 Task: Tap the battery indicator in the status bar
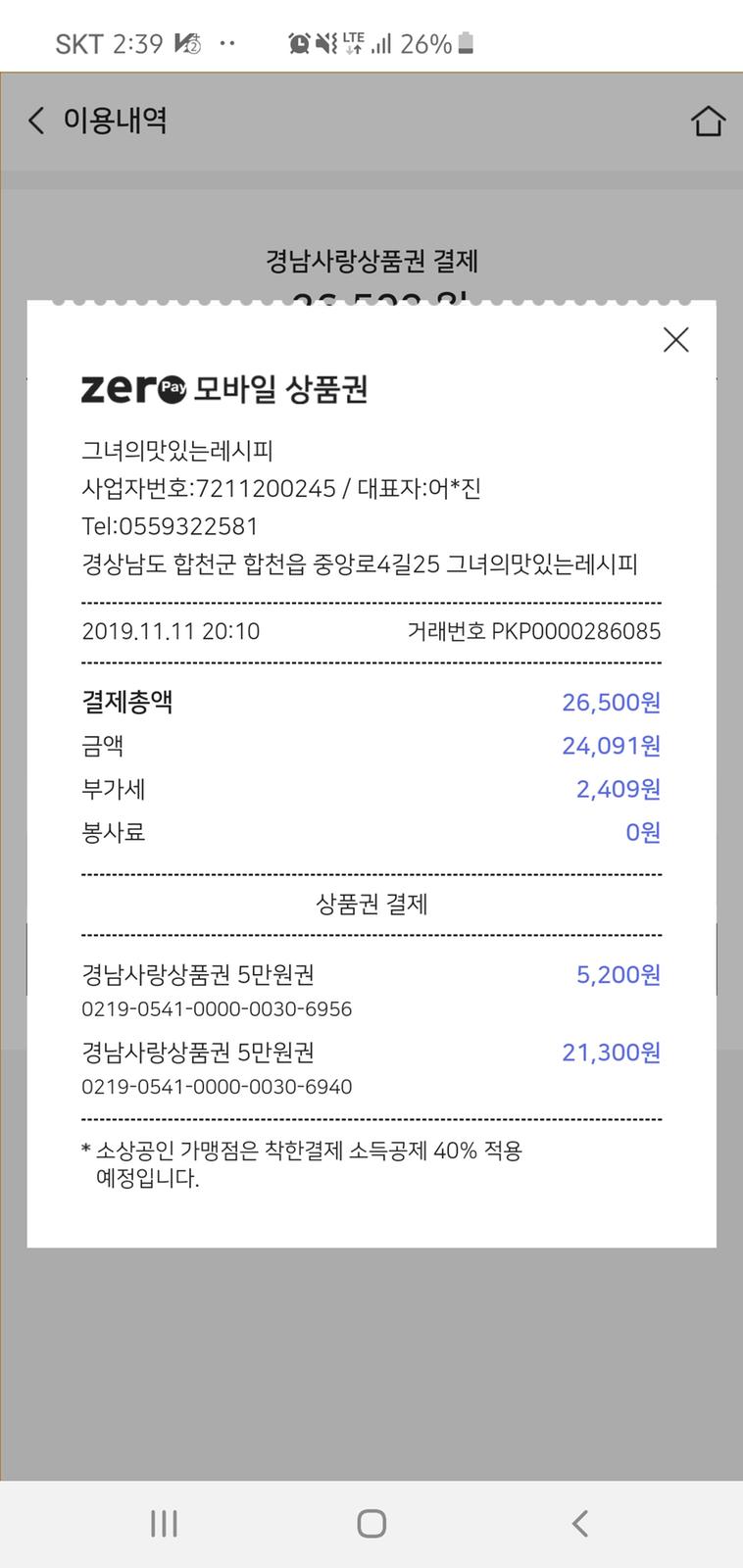(x=462, y=41)
